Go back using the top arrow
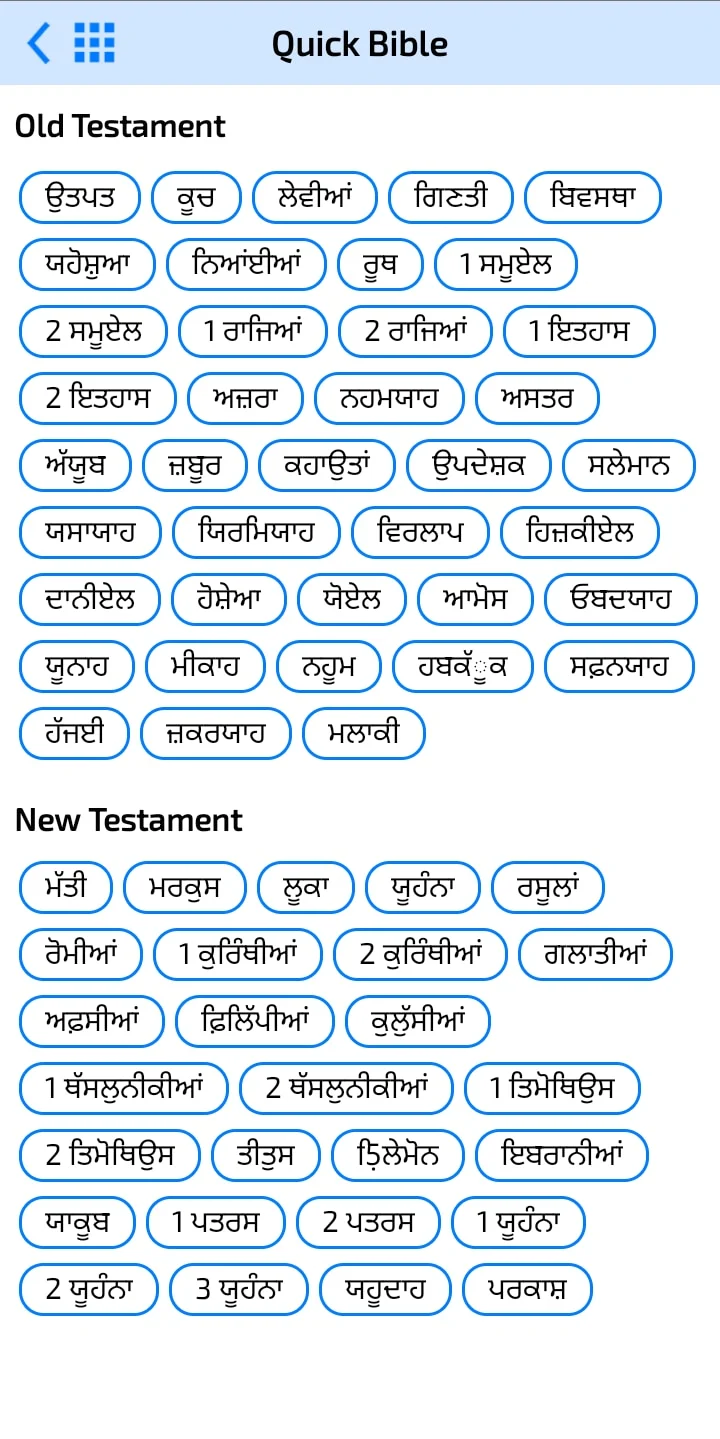The image size is (720, 1439). (x=39, y=44)
